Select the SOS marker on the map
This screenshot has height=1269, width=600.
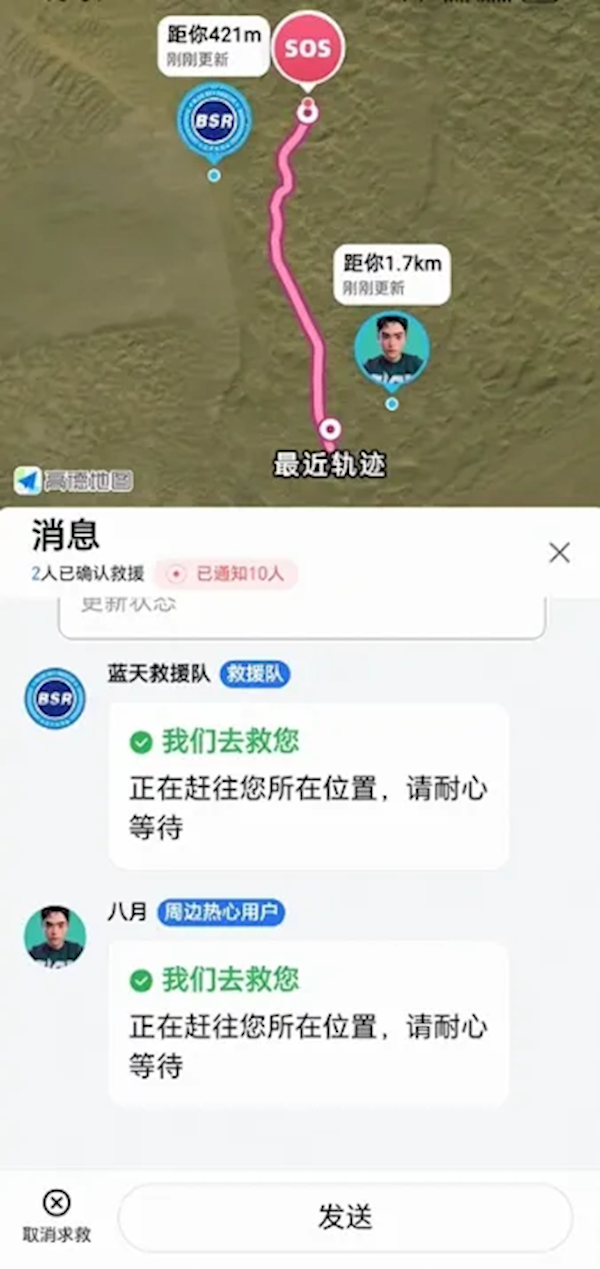(x=308, y=49)
